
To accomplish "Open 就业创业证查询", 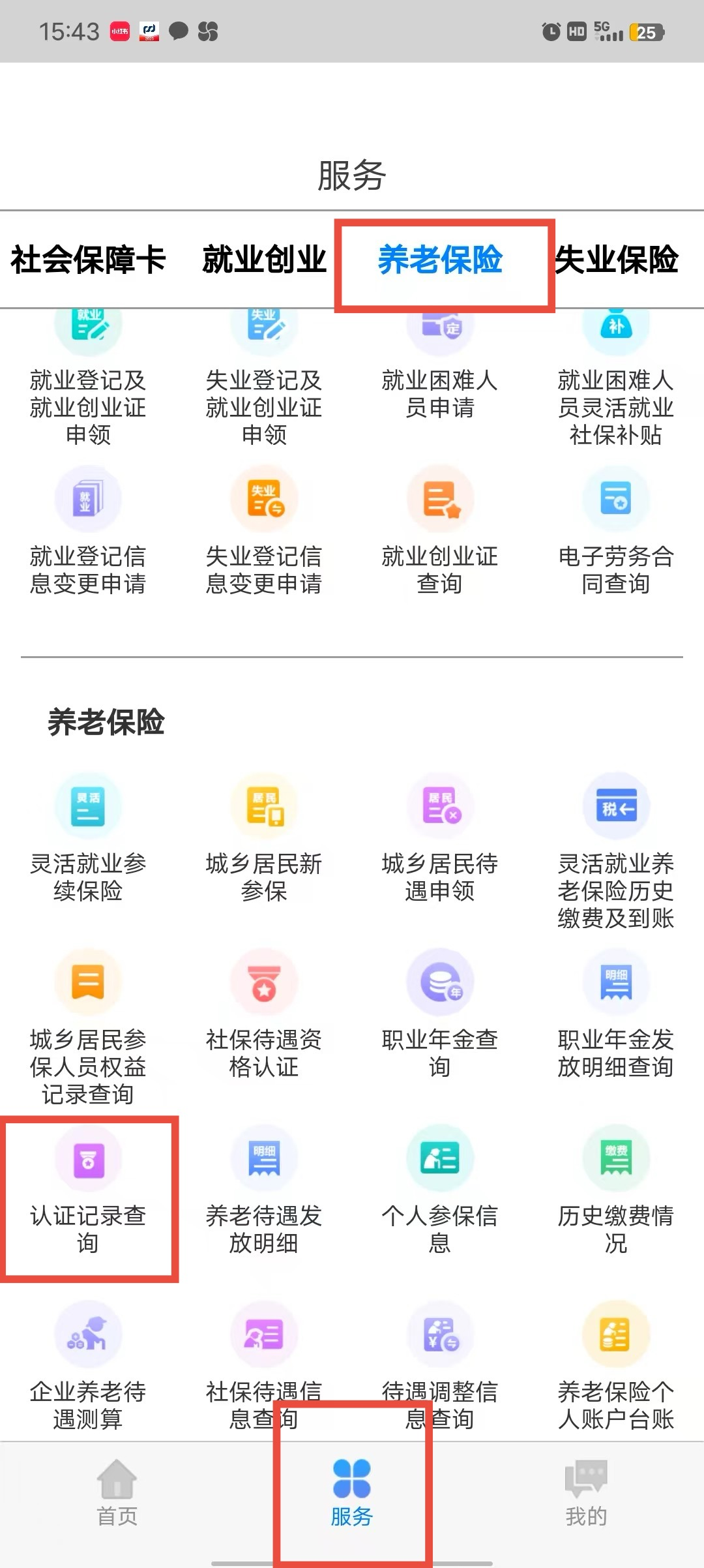I will click(x=440, y=530).
